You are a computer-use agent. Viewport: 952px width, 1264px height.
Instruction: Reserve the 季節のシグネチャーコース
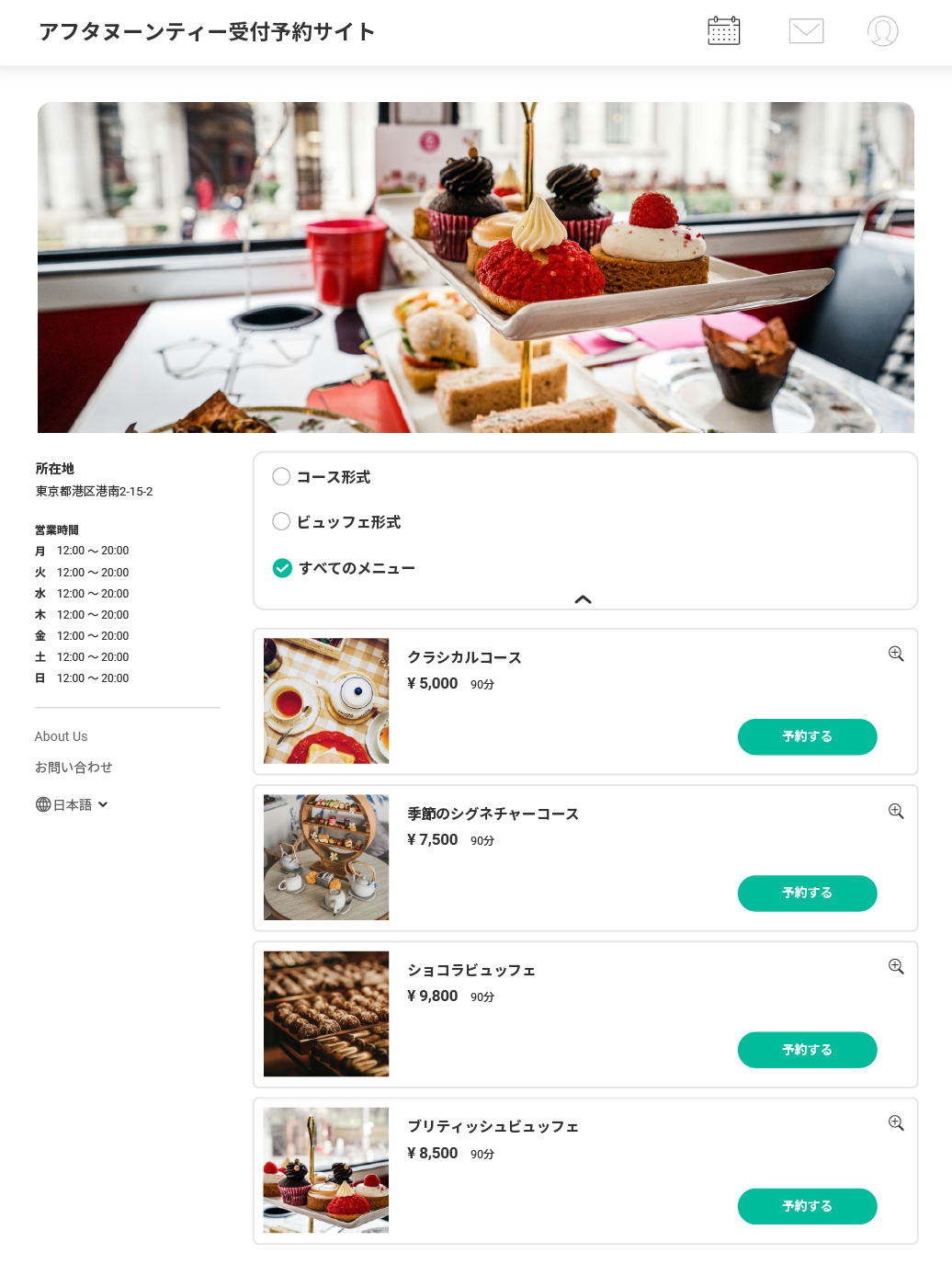tap(807, 893)
